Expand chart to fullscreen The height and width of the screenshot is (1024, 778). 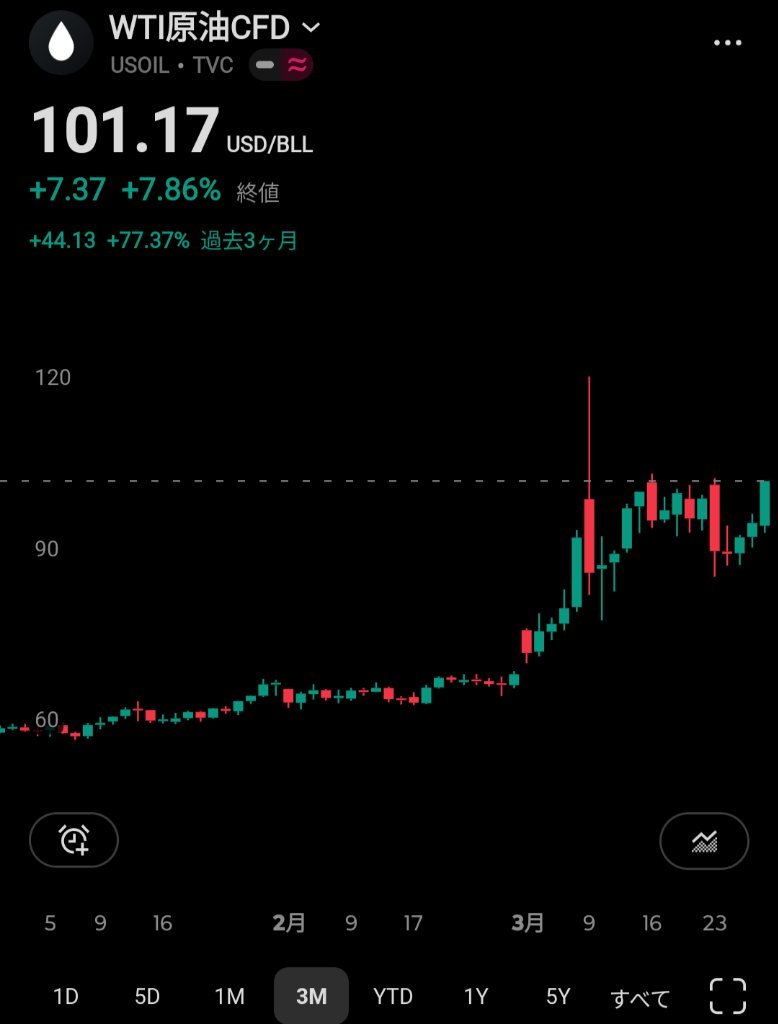[728, 996]
